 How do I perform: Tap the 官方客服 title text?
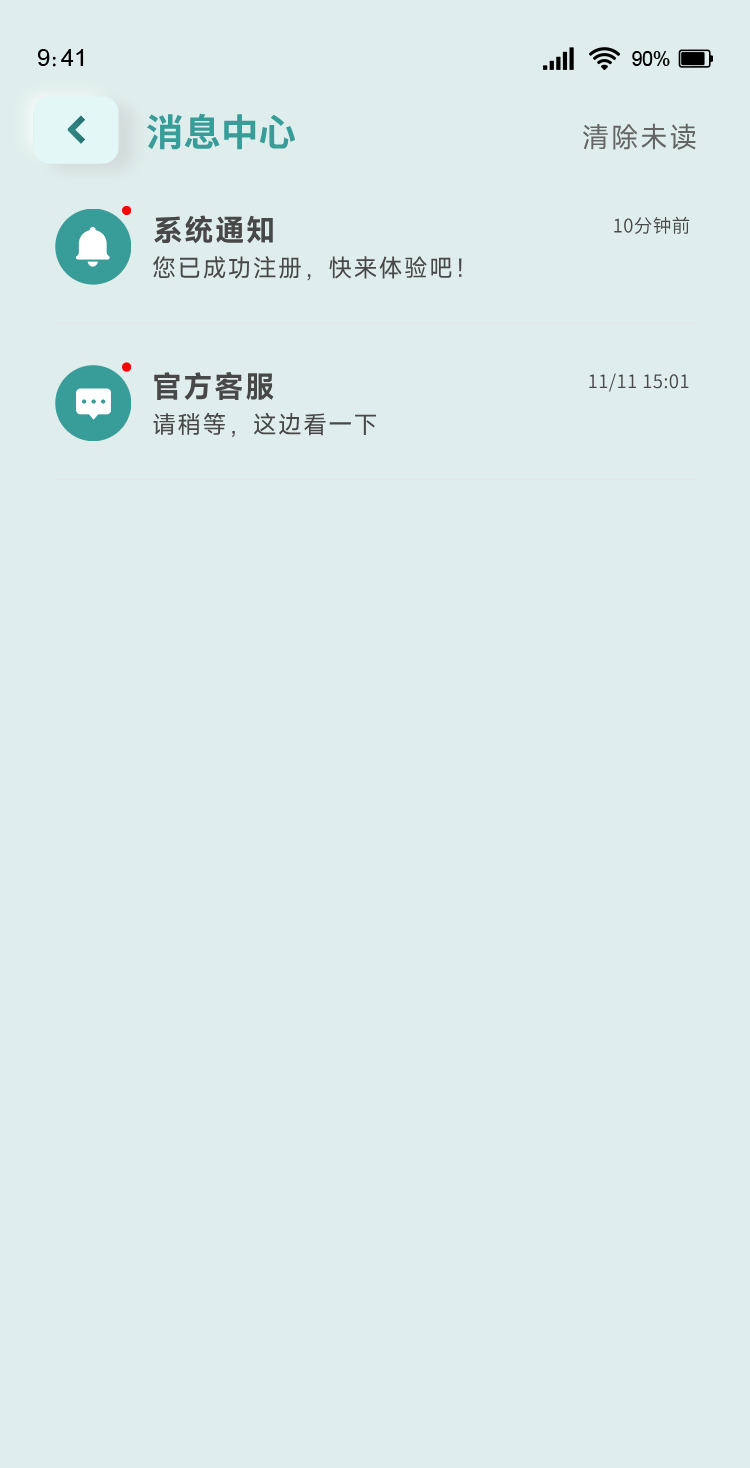click(x=212, y=386)
